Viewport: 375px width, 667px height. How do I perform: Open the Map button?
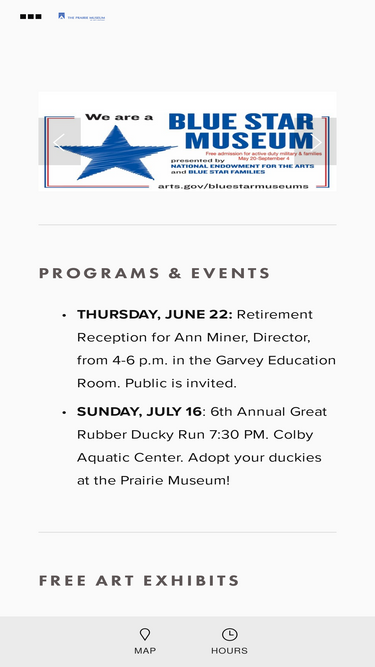coord(145,641)
